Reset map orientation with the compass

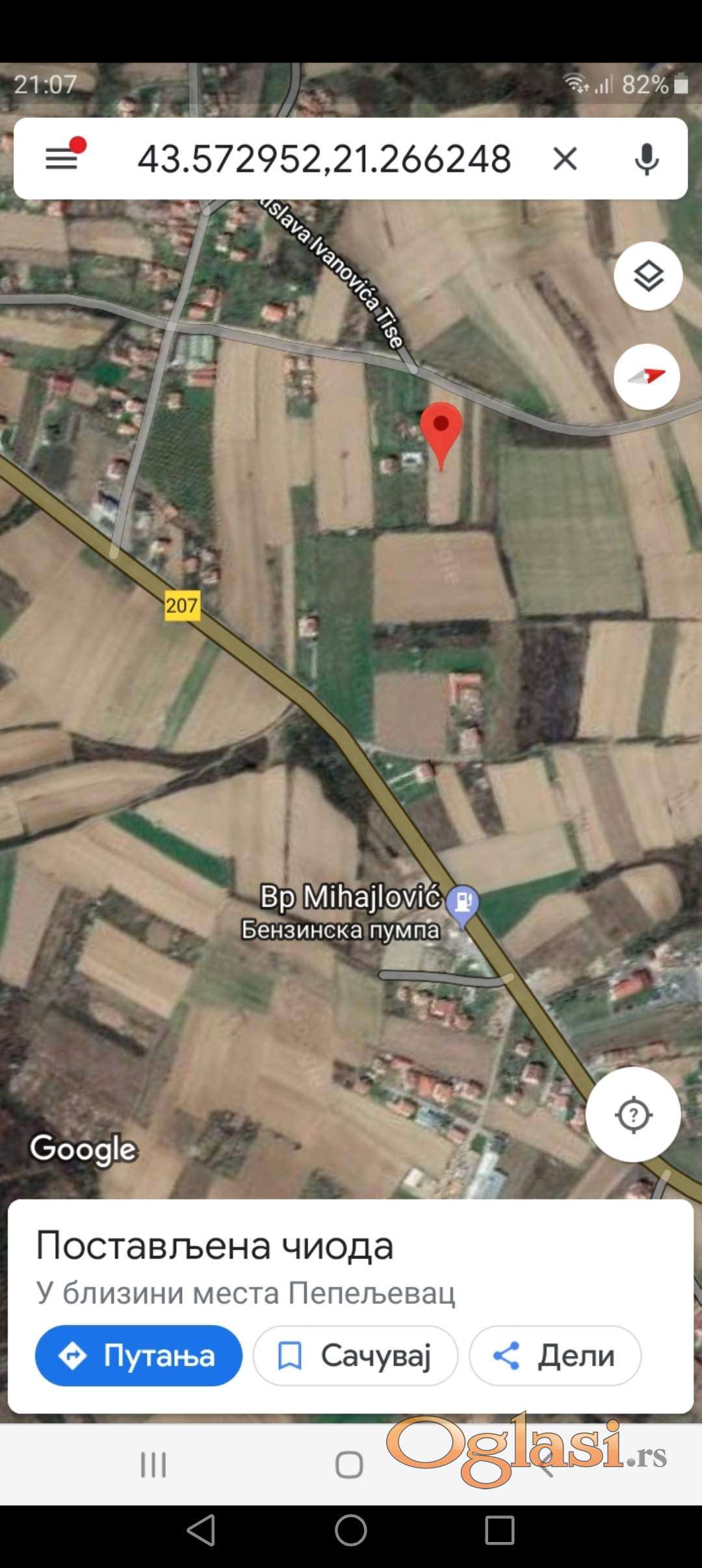647,376
